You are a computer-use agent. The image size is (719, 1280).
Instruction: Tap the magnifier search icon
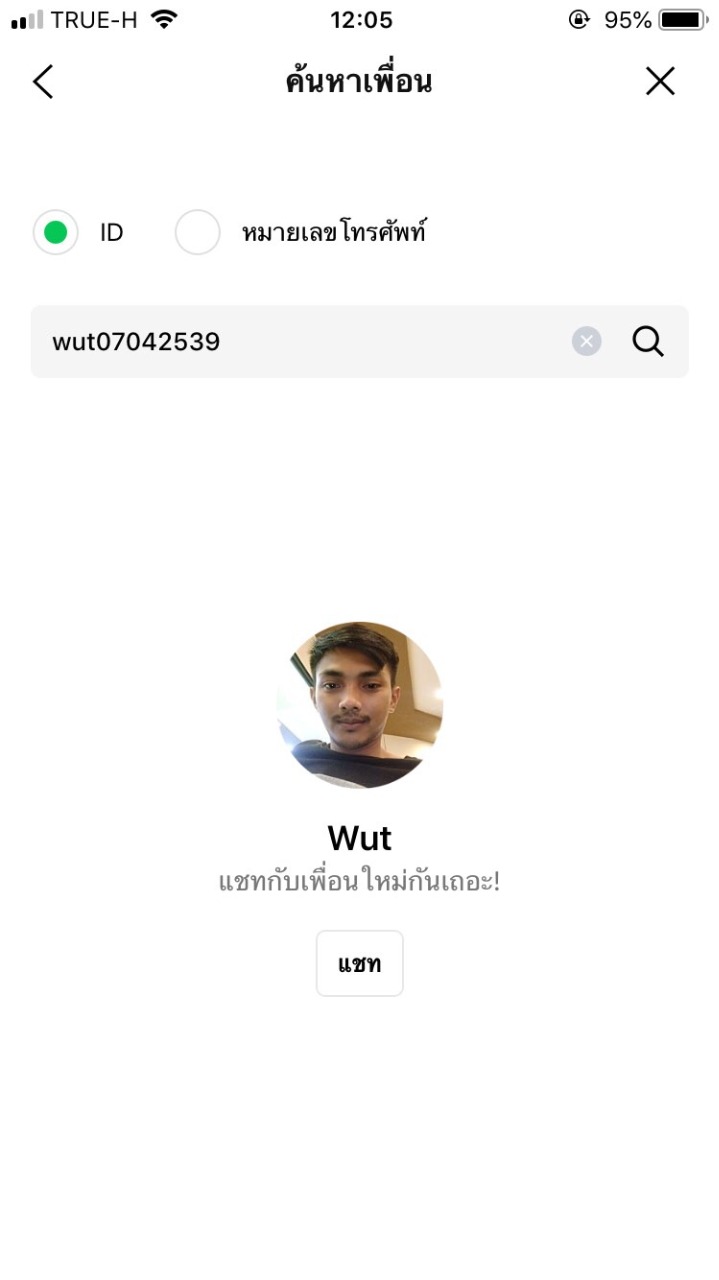click(648, 342)
